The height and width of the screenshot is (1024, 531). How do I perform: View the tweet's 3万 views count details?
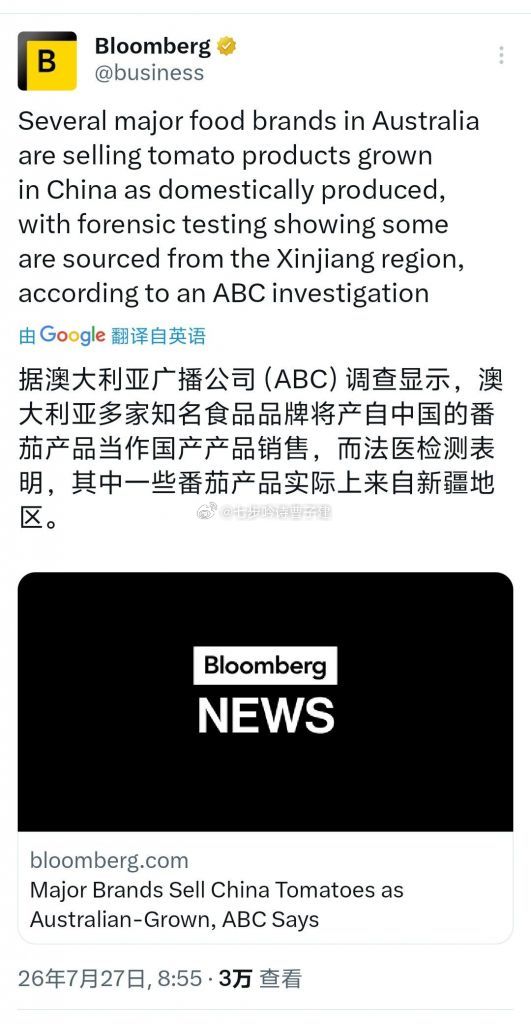click(x=261, y=978)
